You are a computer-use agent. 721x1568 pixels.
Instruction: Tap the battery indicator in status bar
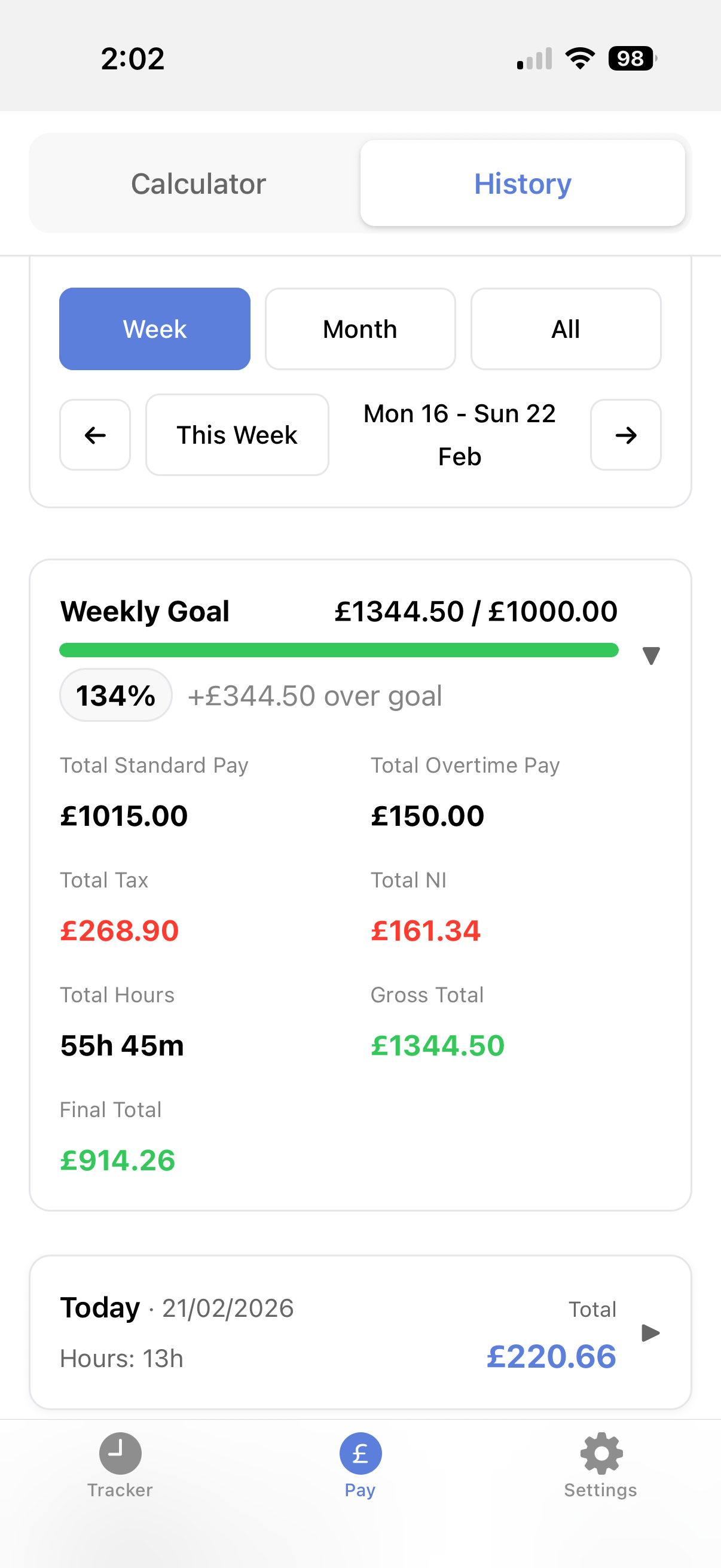[630, 58]
